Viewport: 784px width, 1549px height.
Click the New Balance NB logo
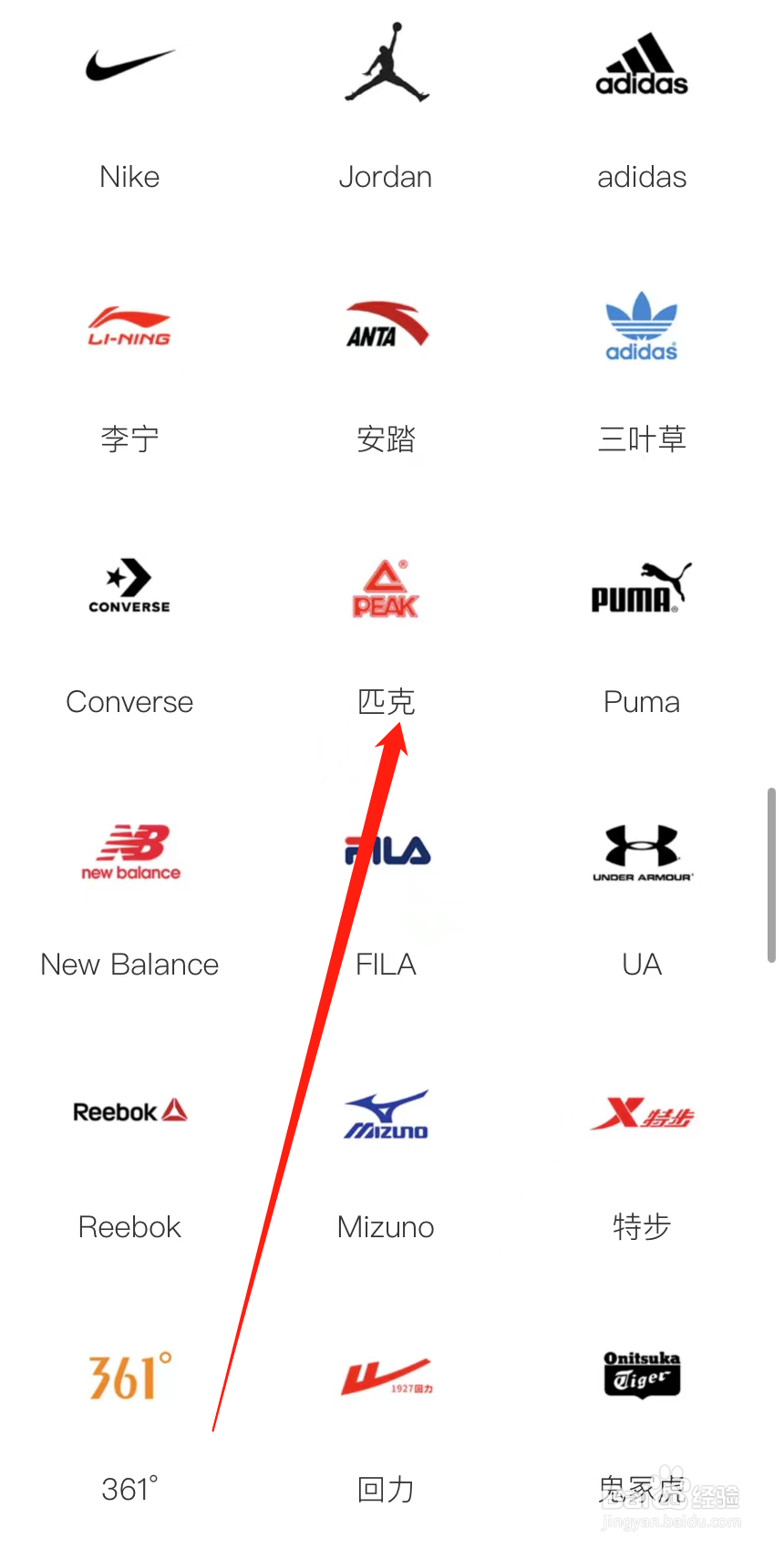tap(129, 851)
